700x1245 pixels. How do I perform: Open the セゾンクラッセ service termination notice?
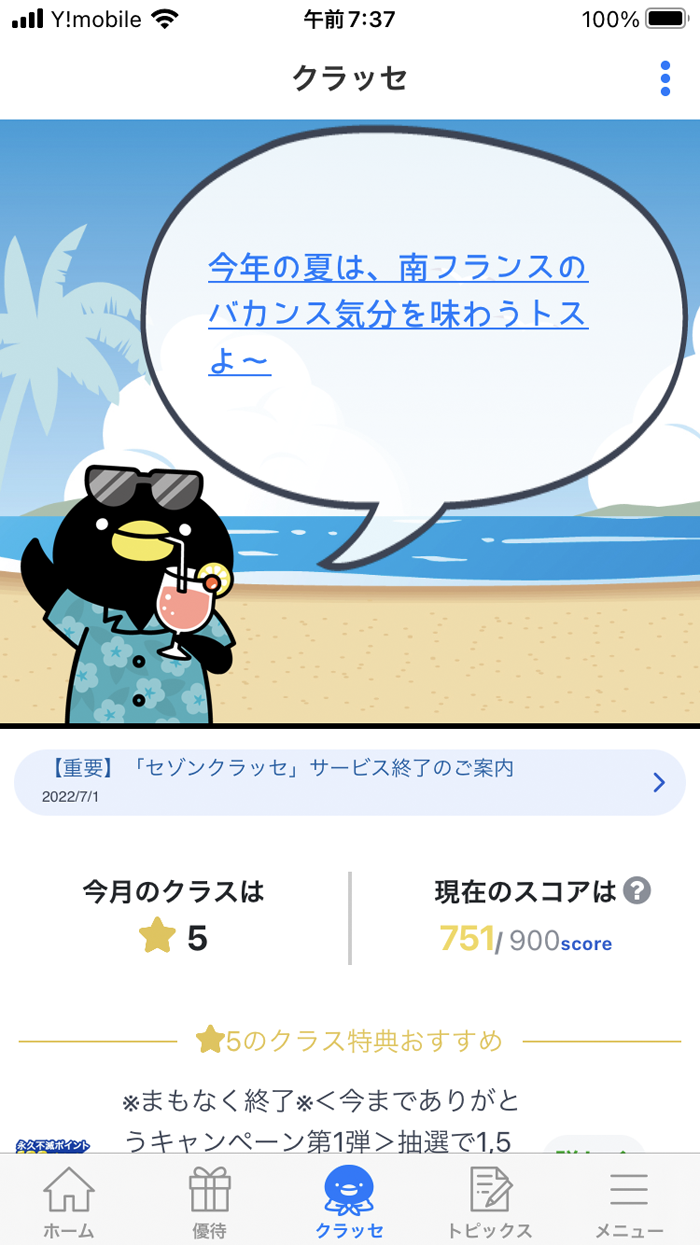pos(349,782)
